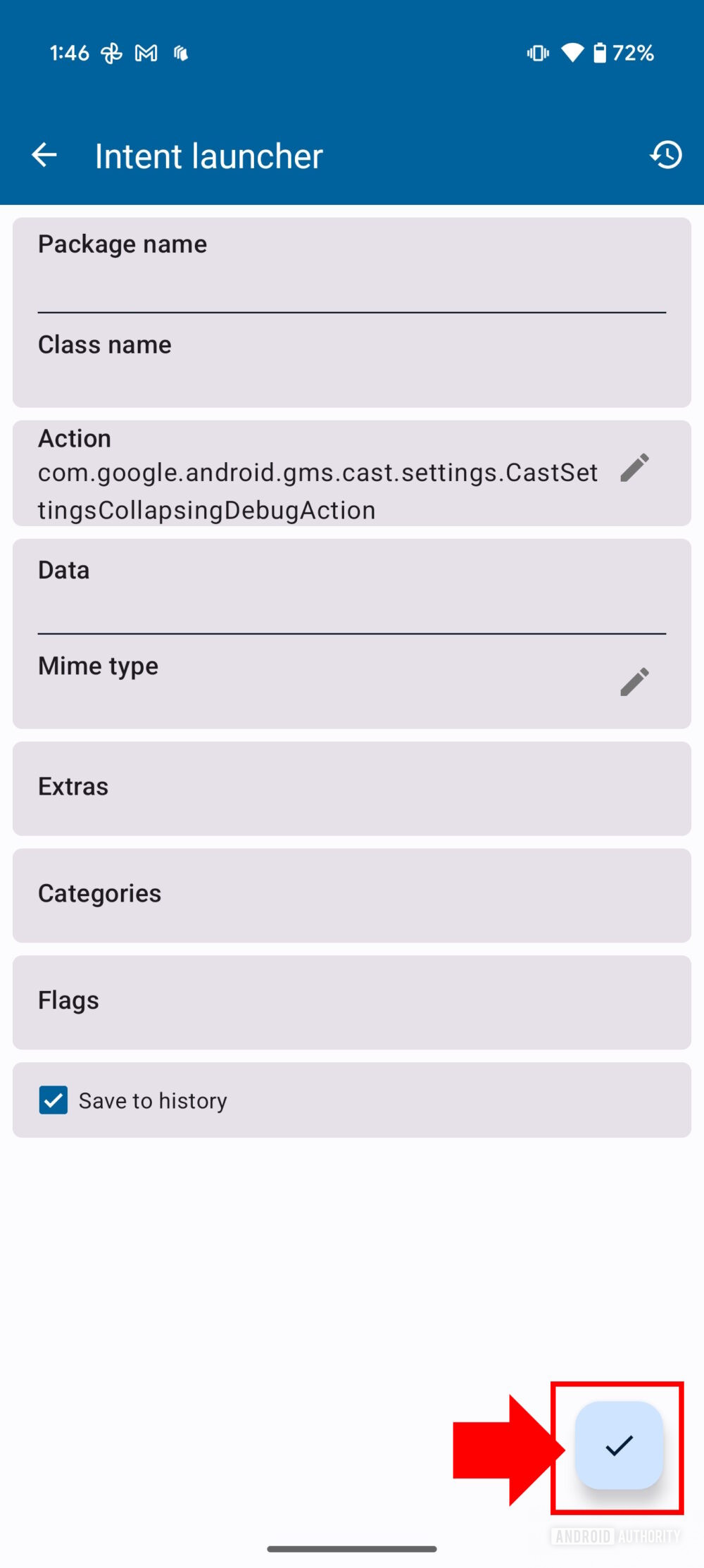Navigate back with the arrow icon
Viewport: 704px width, 1568px height.
pyautogui.click(x=44, y=155)
